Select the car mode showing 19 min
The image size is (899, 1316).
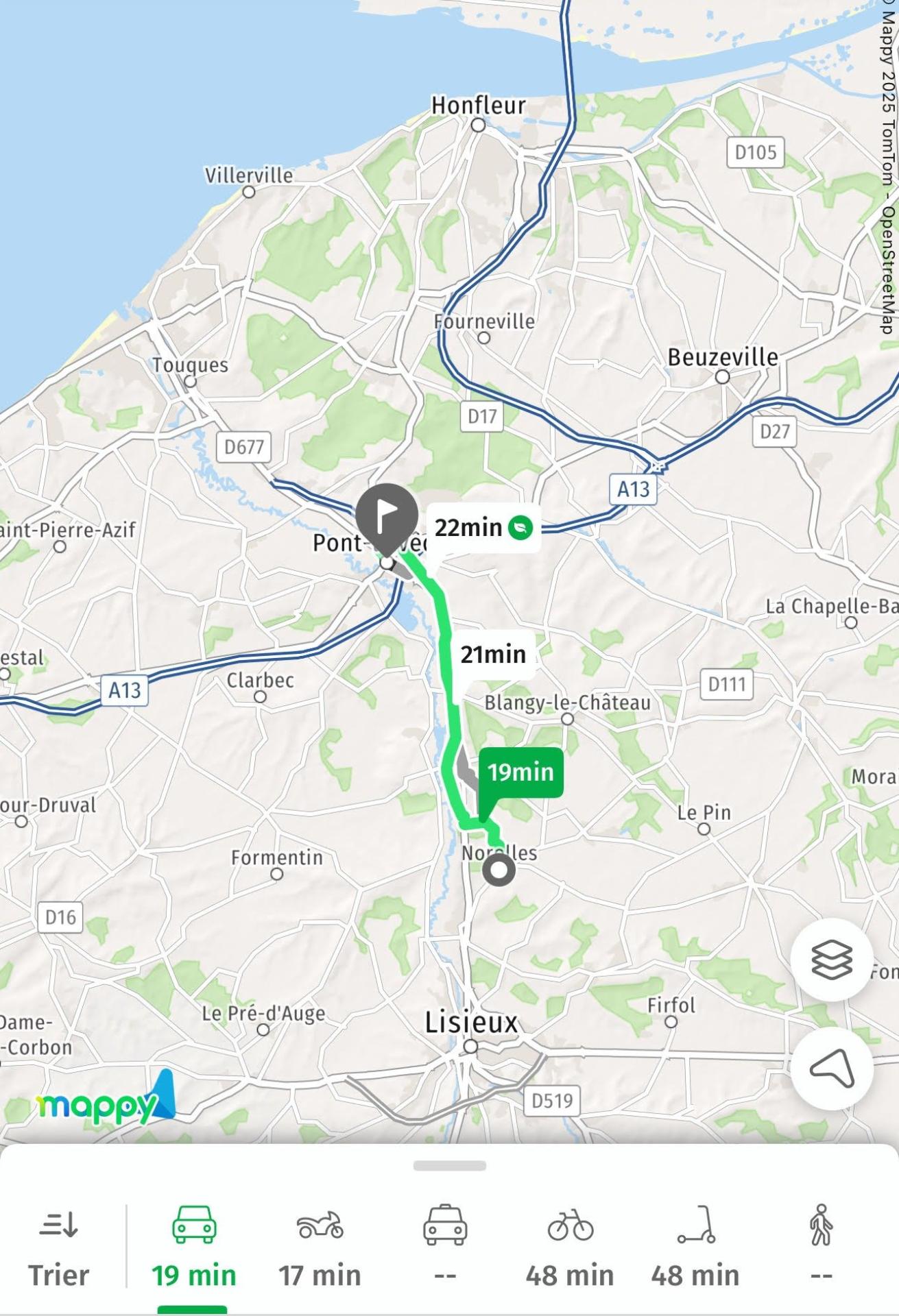pyautogui.click(x=194, y=1248)
